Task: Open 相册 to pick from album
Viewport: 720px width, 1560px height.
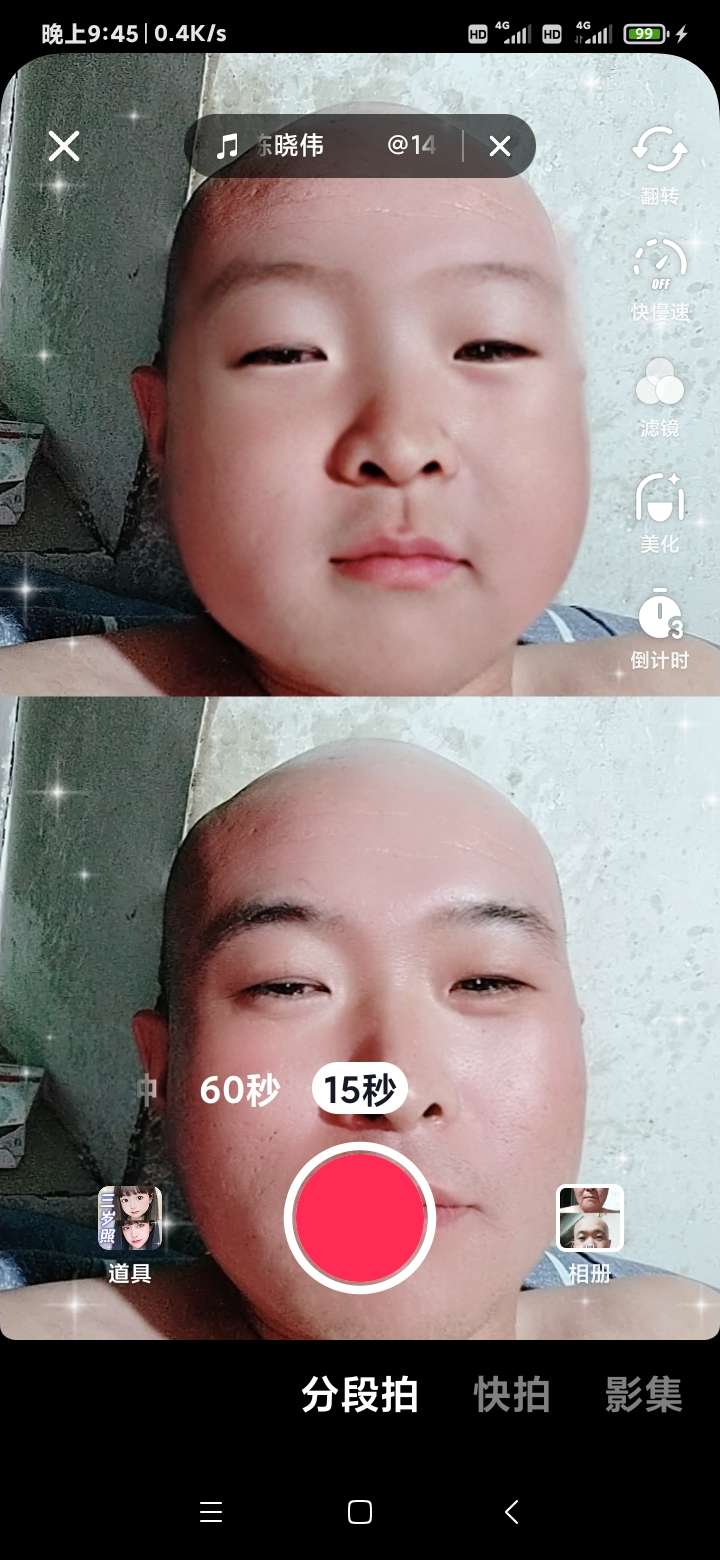Action: point(590,1232)
